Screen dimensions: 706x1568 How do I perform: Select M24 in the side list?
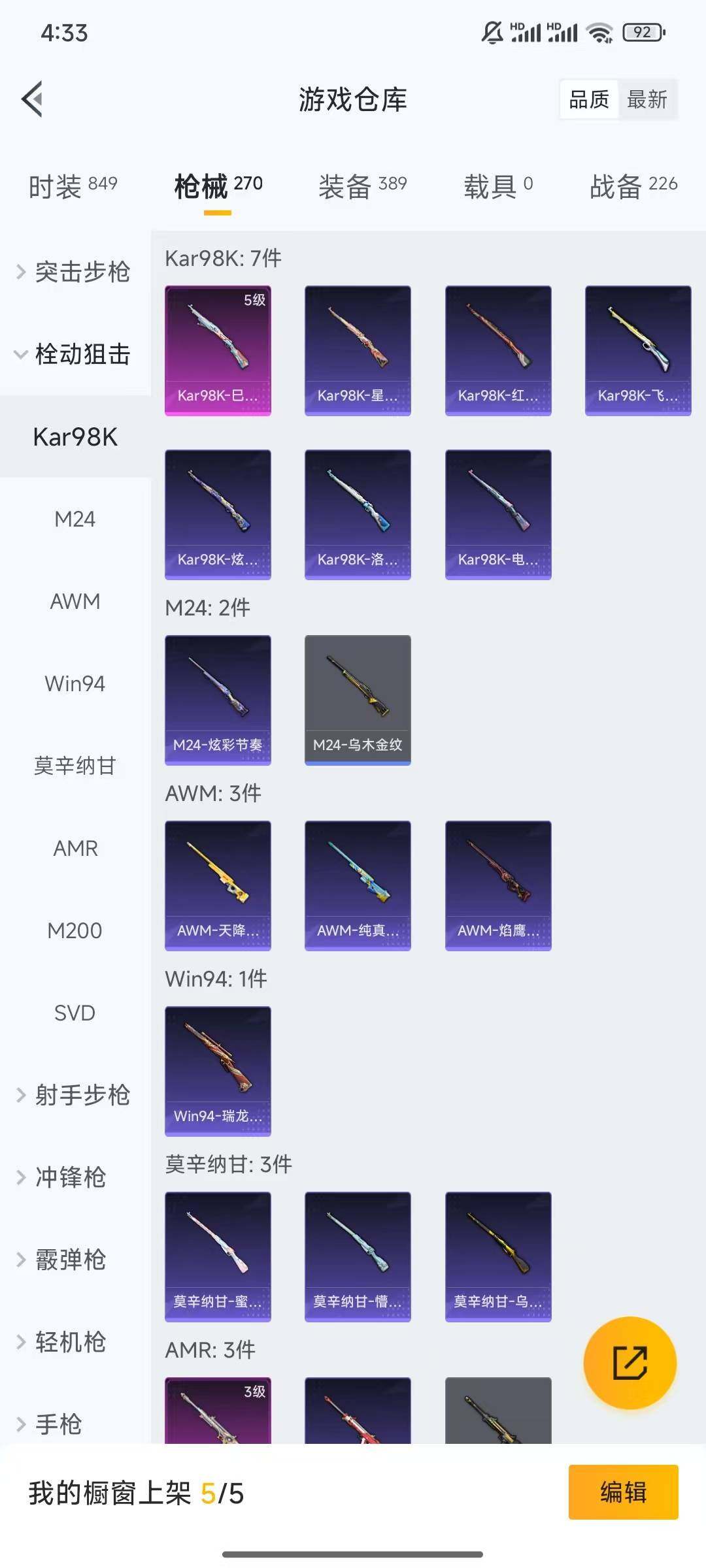tap(75, 519)
